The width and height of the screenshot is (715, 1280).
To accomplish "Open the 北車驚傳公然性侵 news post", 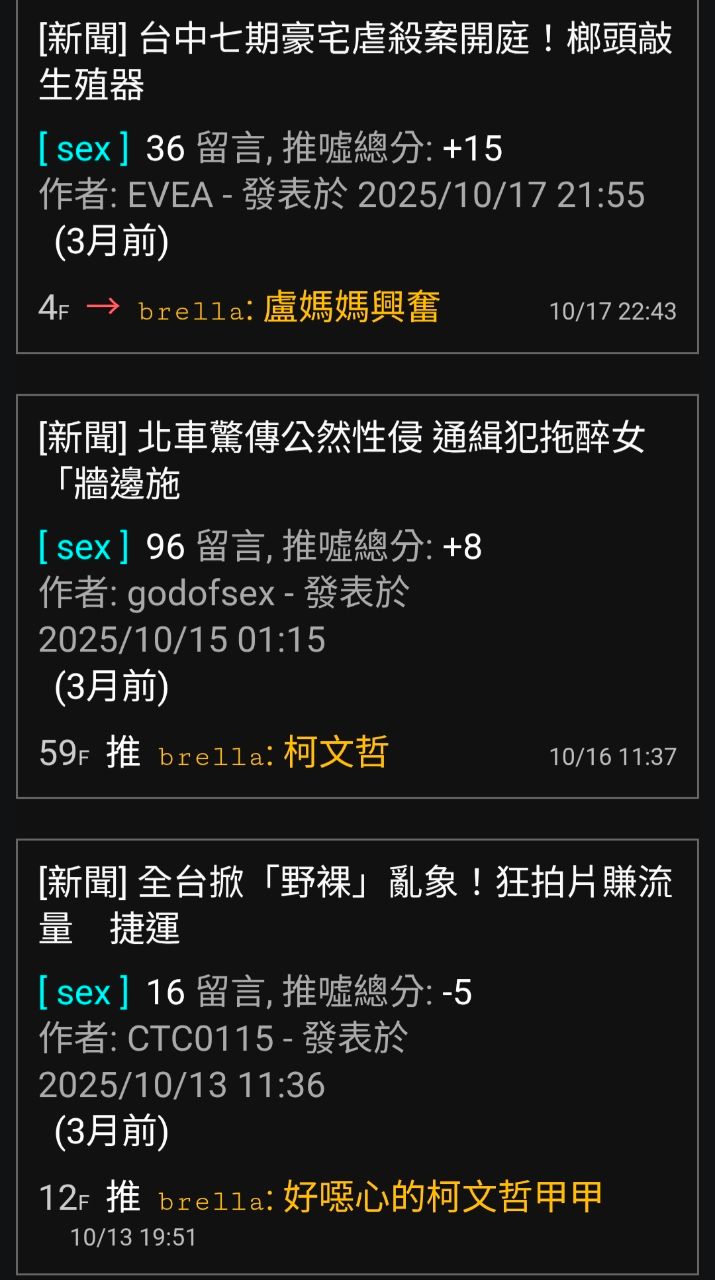I will (x=342, y=460).
